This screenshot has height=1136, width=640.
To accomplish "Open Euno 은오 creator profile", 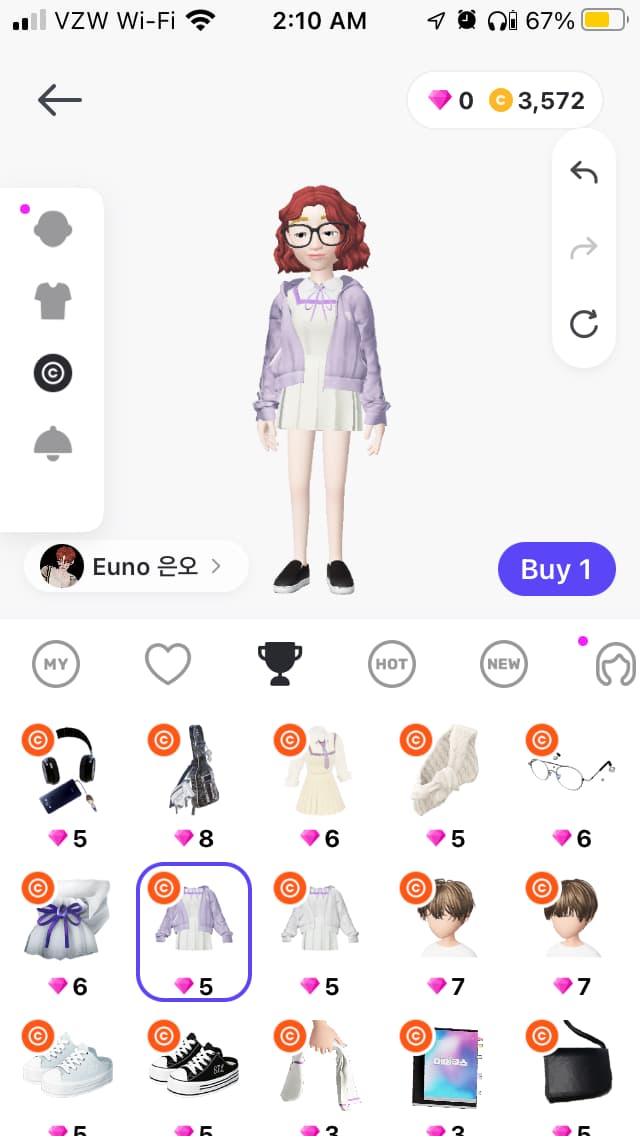I will pyautogui.click(x=136, y=566).
